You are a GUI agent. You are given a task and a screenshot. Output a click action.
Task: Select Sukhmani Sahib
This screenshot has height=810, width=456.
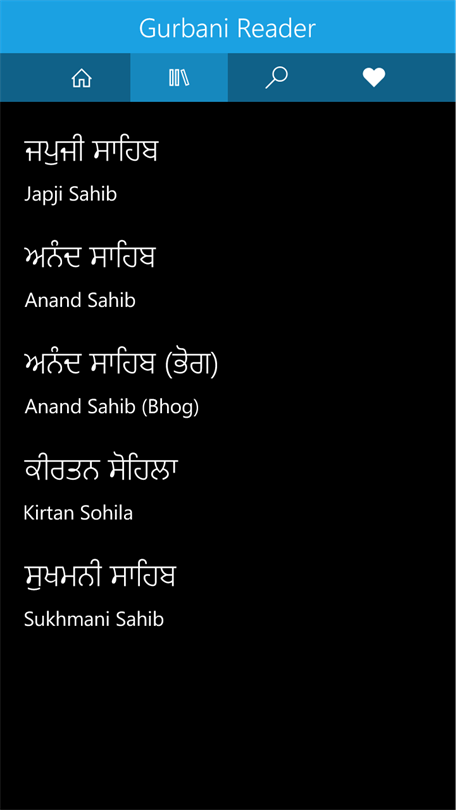pyautogui.click(x=228, y=596)
